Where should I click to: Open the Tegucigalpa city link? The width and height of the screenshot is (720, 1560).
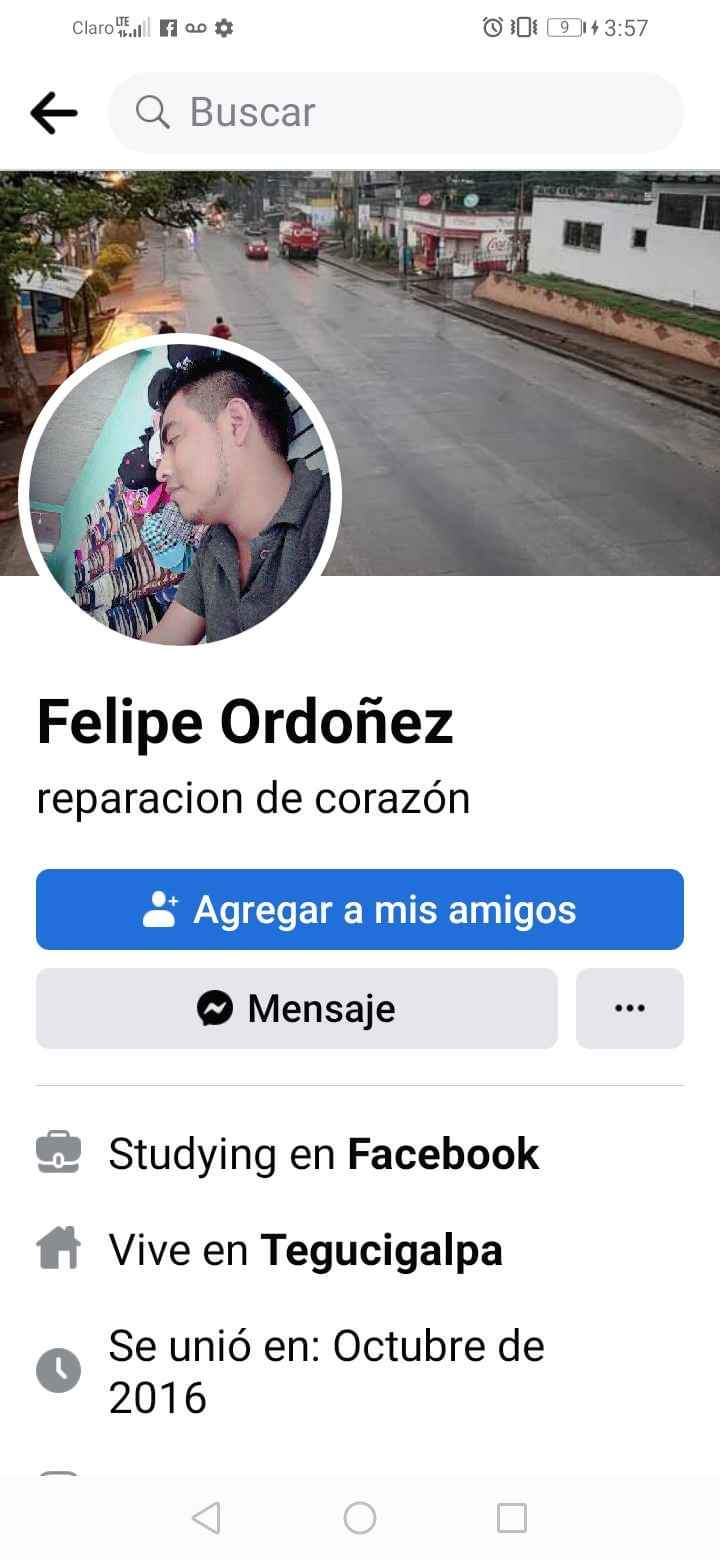[x=381, y=1250]
